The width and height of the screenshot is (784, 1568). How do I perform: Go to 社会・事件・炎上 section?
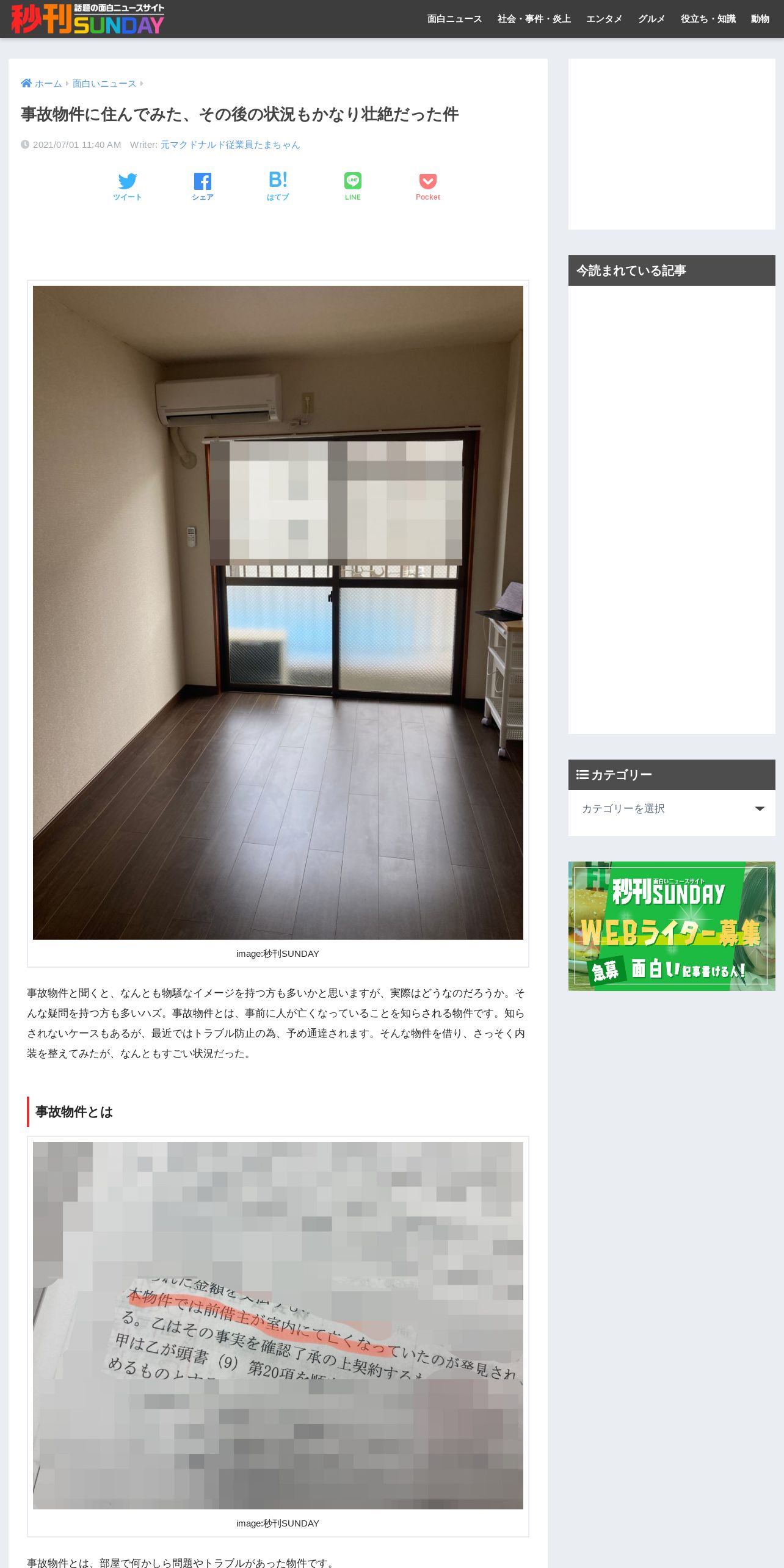click(x=534, y=19)
